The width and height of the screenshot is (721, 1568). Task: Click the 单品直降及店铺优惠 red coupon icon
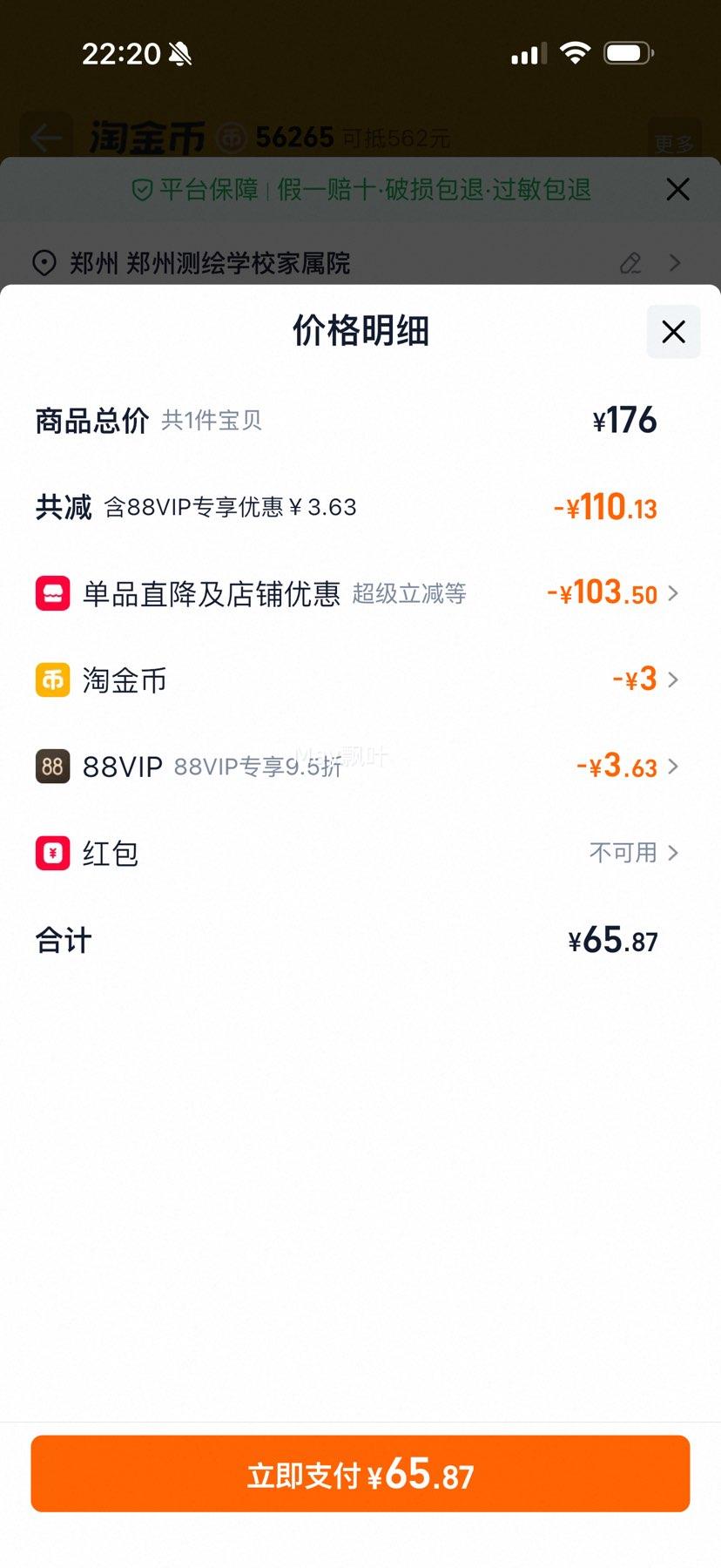(x=51, y=593)
